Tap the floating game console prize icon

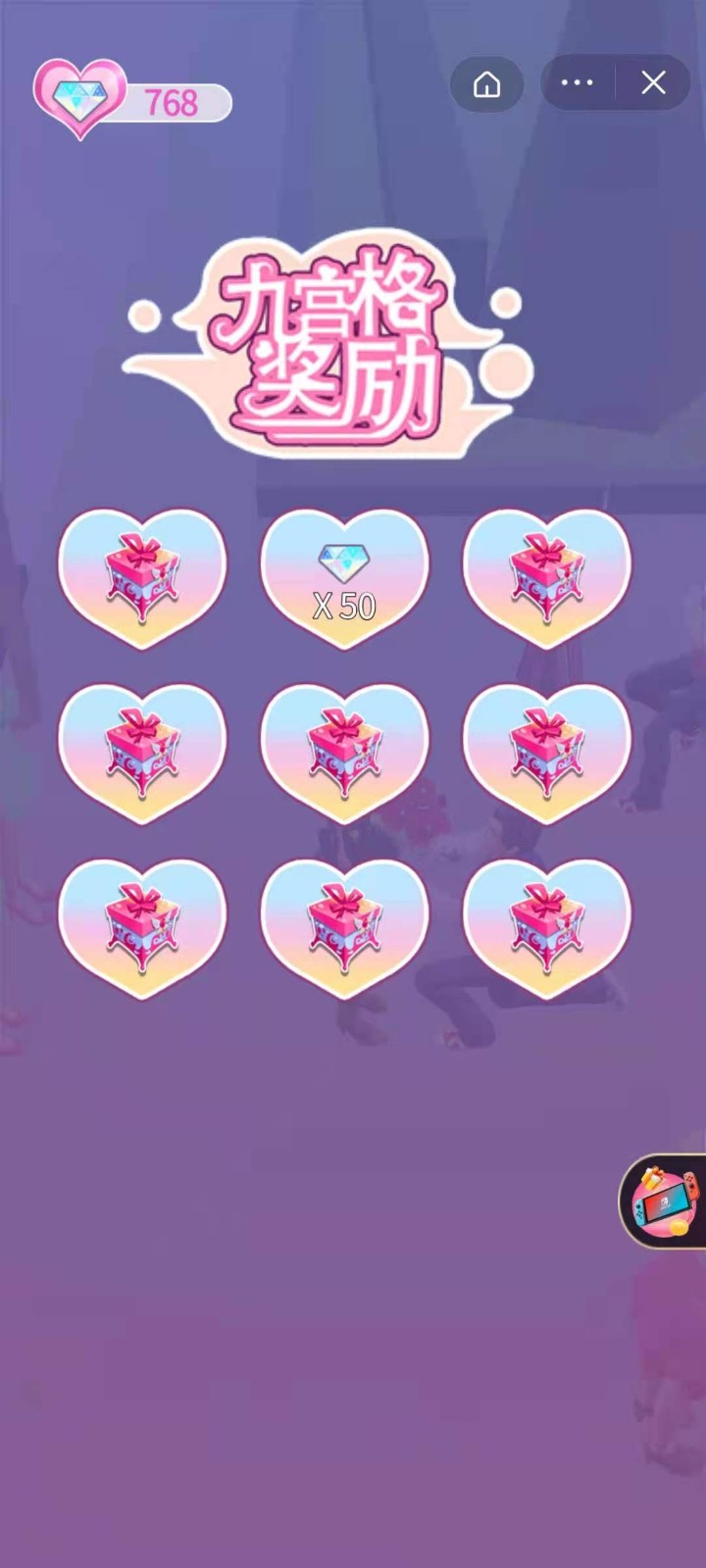click(x=667, y=1201)
